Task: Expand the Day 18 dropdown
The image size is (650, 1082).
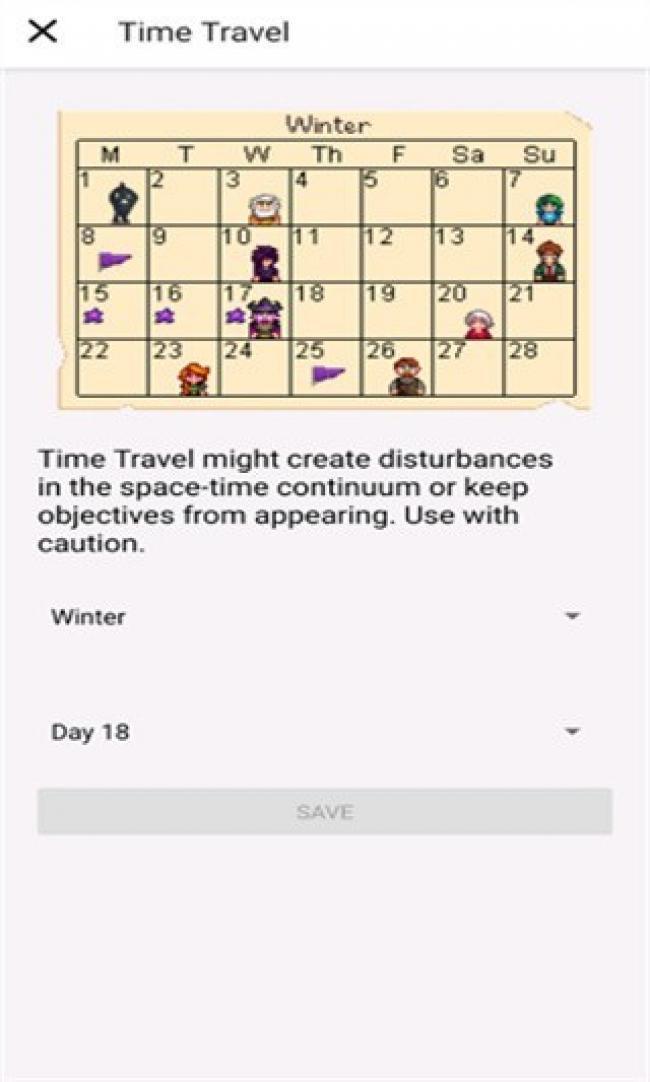Action: point(315,732)
